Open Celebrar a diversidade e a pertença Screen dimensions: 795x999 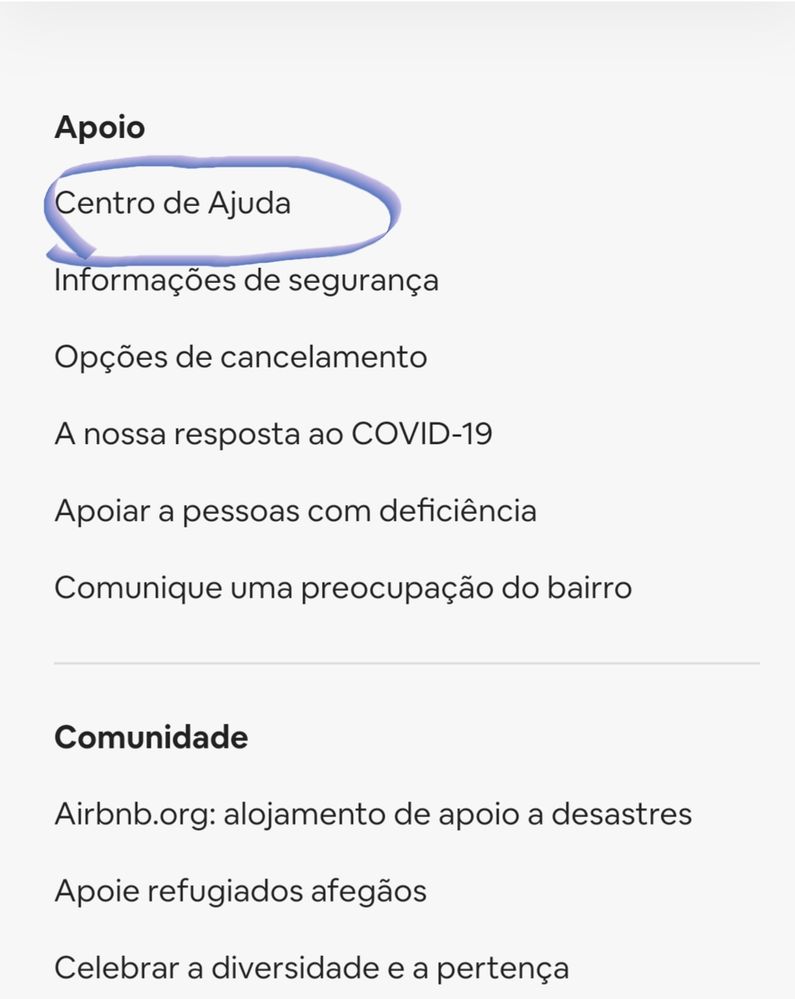(x=311, y=968)
